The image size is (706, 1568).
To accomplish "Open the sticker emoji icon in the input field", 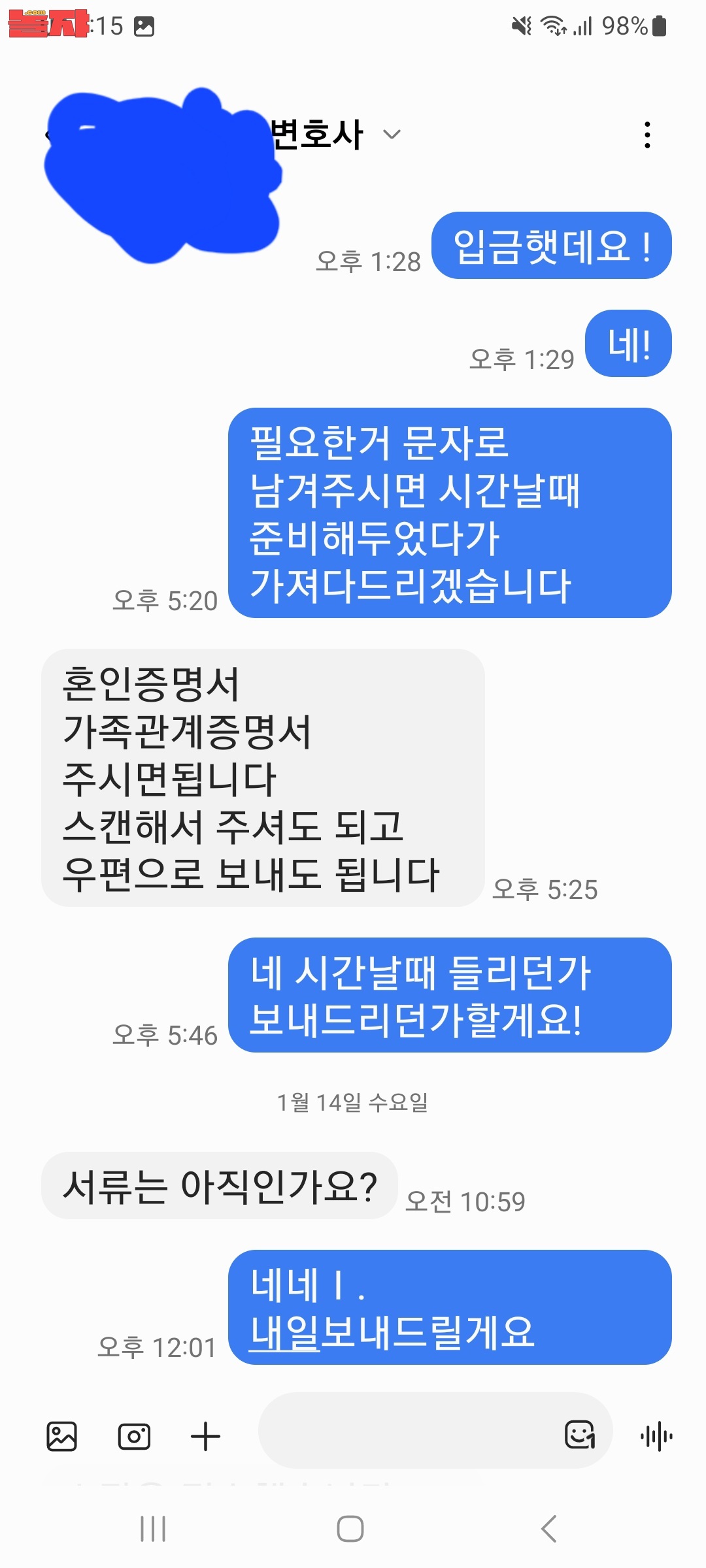I will (580, 1435).
